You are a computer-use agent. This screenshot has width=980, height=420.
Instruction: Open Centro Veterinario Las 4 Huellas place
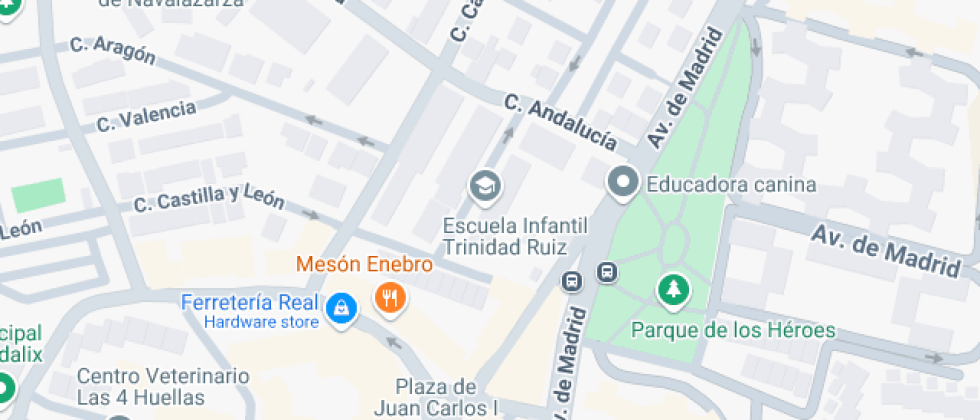[x=162, y=386]
